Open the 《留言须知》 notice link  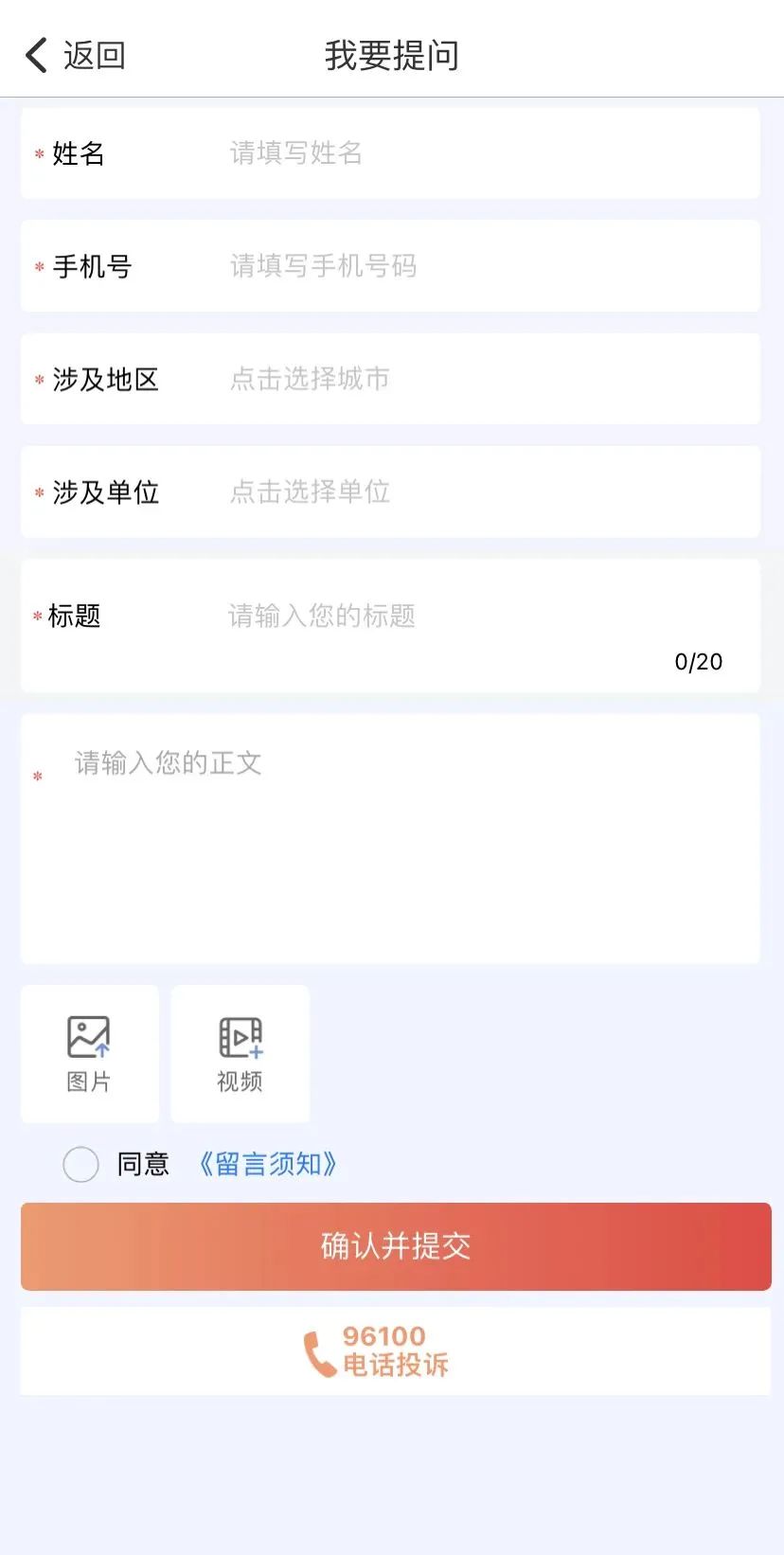[267, 1164]
